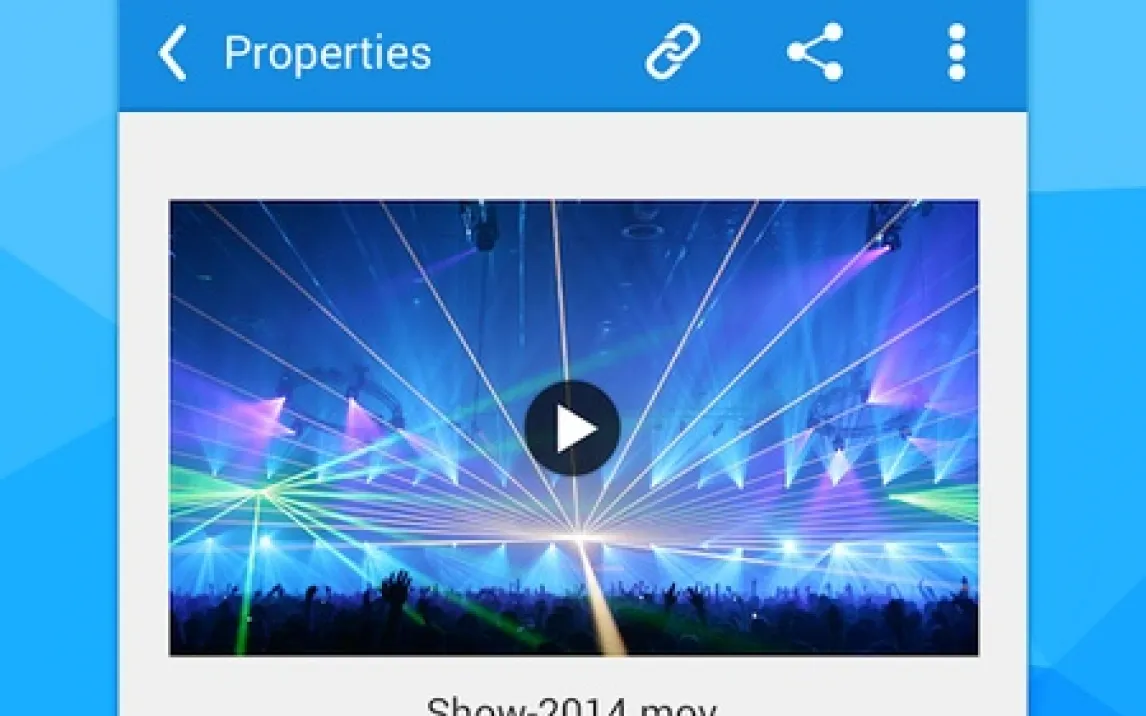Share the Show-2014 video
Image resolution: width=1146 pixels, height=716 pixels.
815,52
